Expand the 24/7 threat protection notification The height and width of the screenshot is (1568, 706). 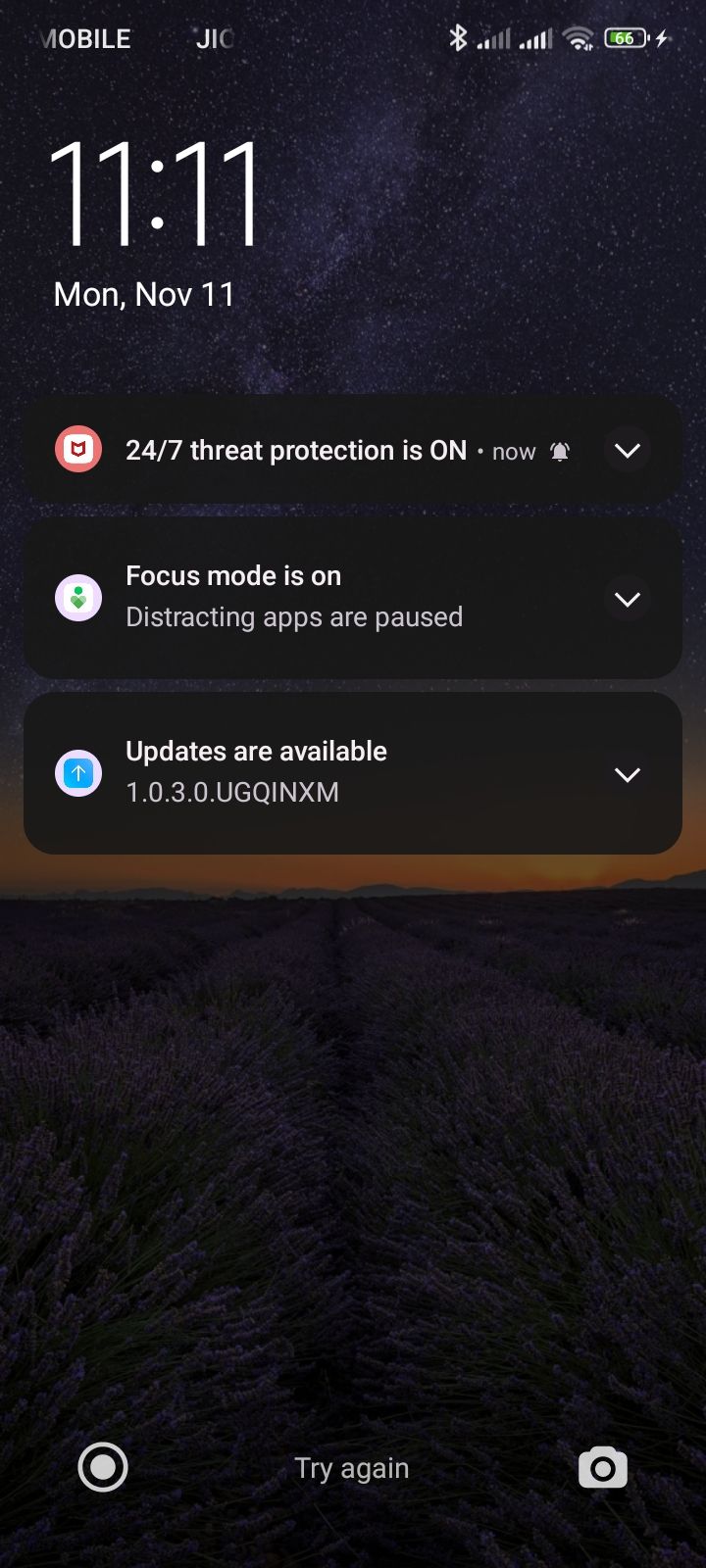click(x=628, y=451)
